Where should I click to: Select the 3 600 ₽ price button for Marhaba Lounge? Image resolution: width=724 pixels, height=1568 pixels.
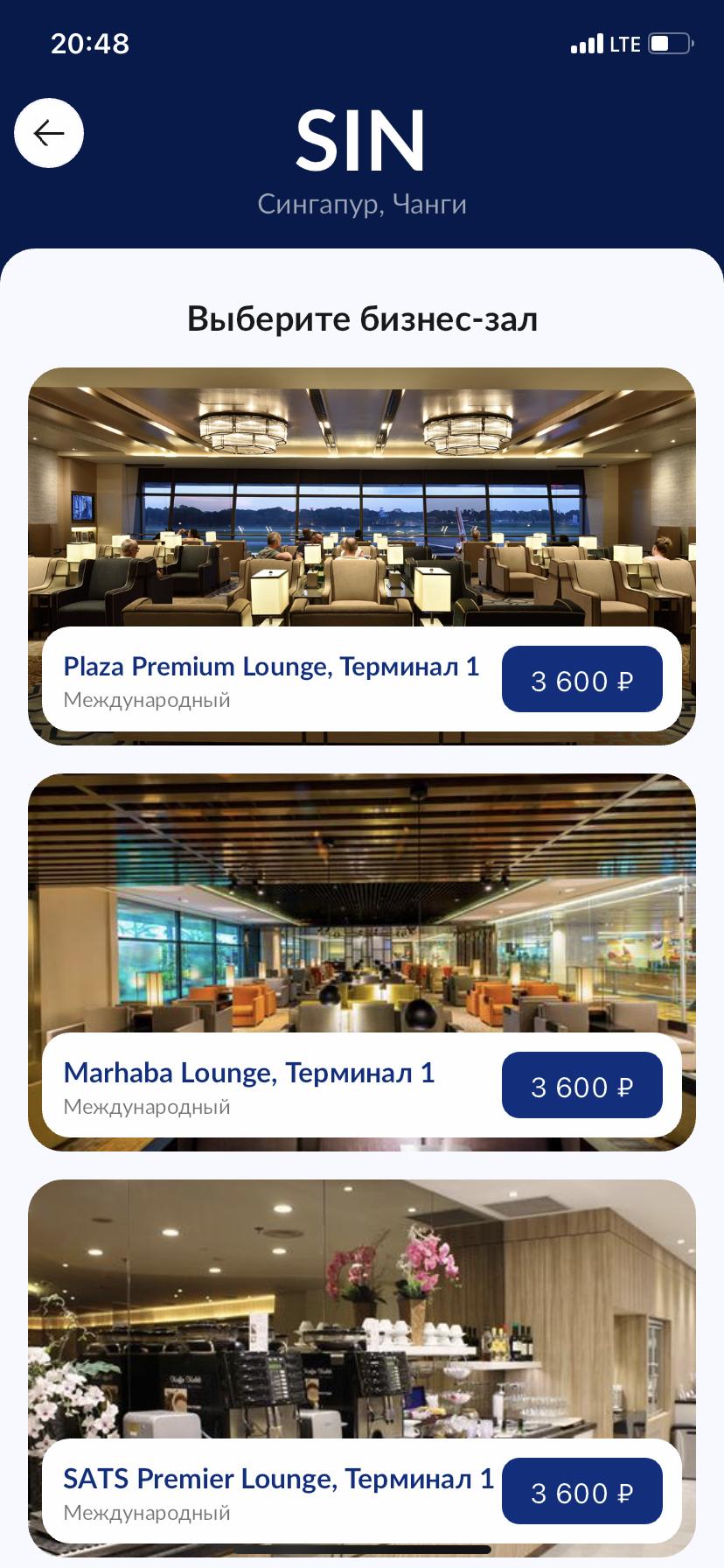click(581, 1086)
